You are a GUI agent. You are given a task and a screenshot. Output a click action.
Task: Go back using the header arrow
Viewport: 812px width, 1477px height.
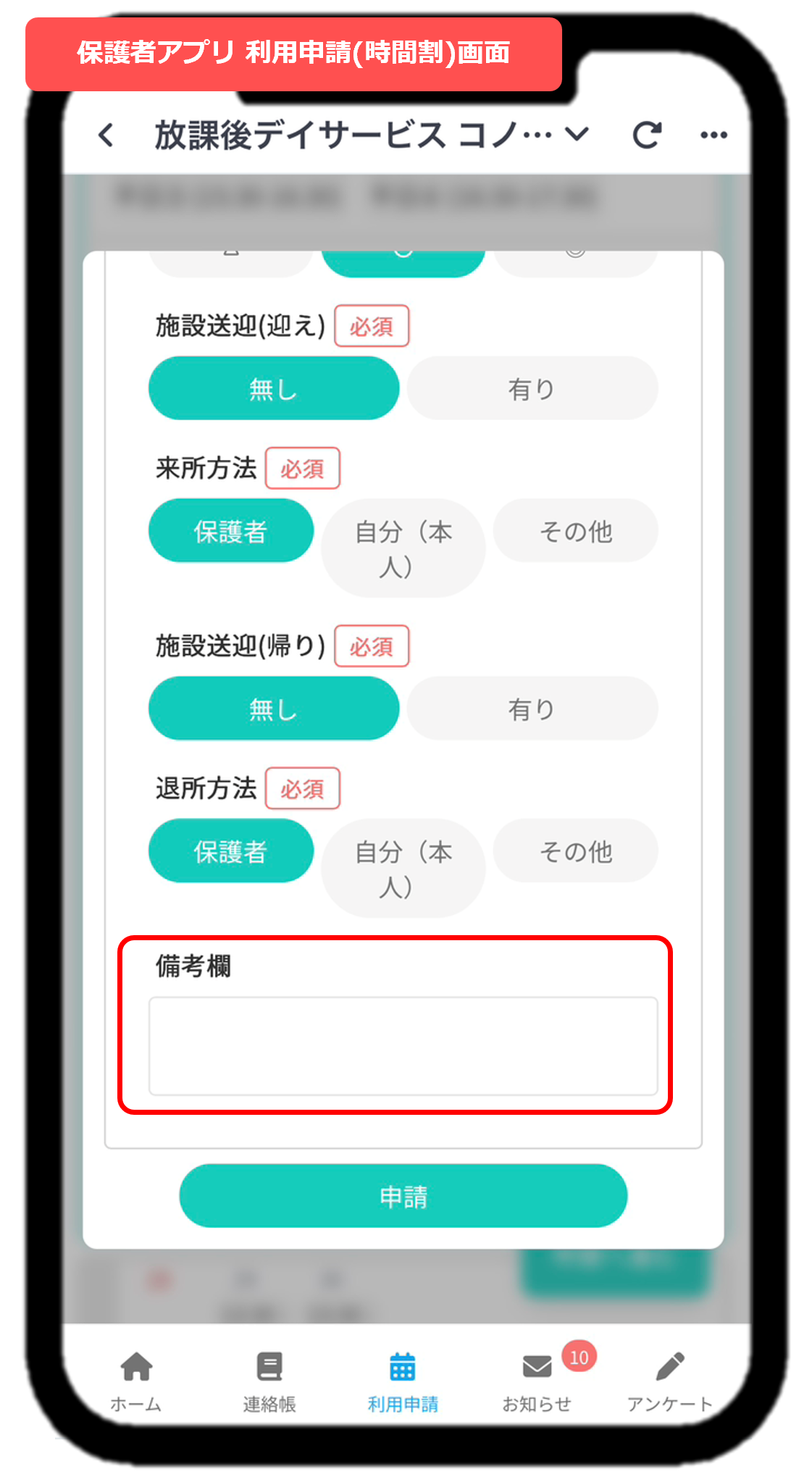(x=106, y=135)
